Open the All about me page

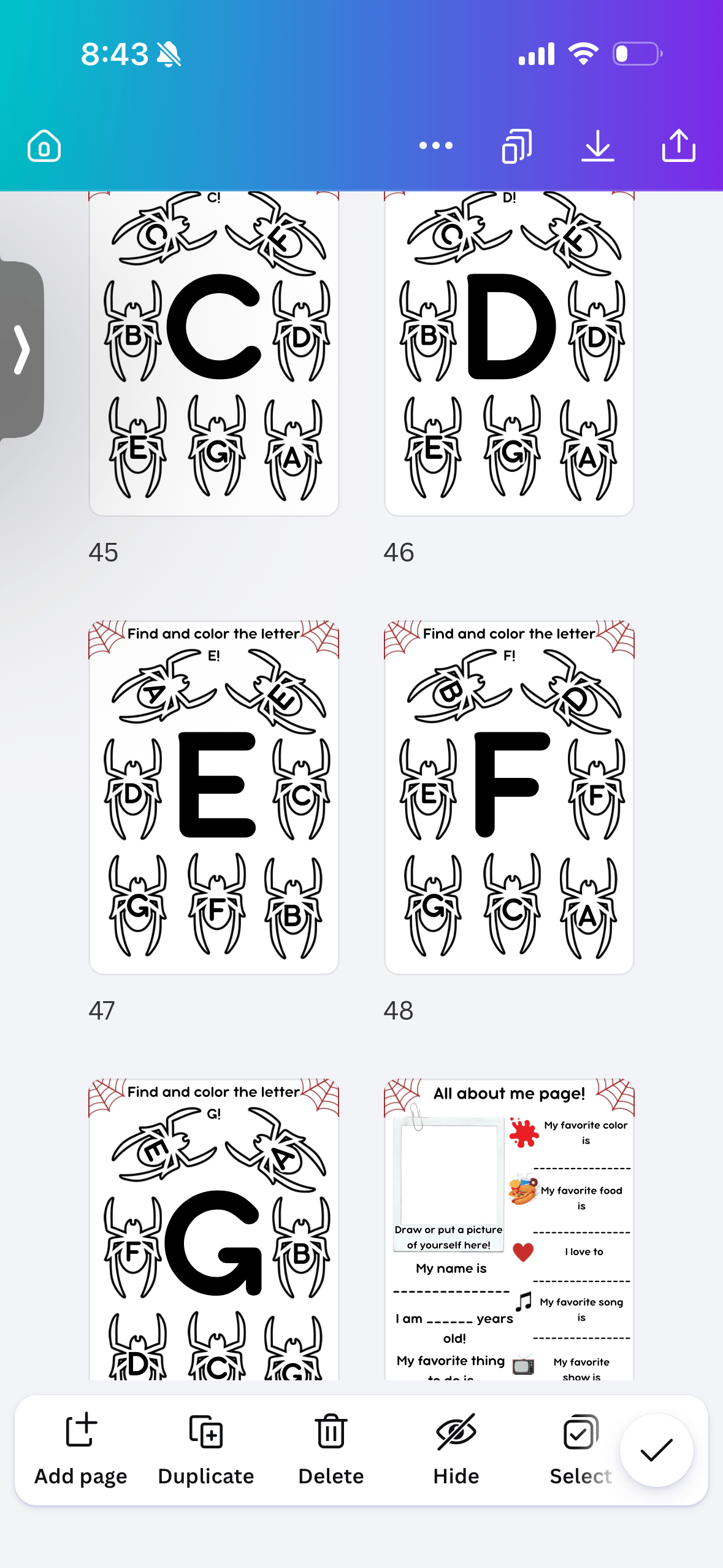(509, 1229)
